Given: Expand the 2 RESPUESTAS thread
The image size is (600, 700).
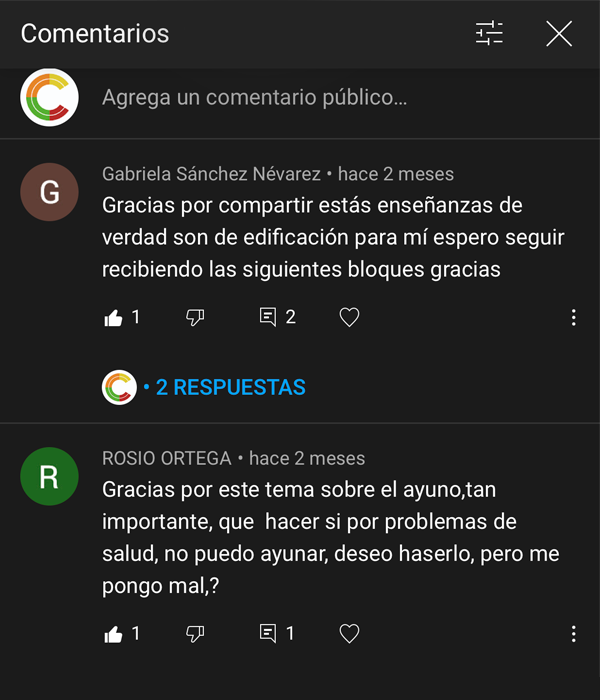Looking at the screenshot, I should (x=230, y=387).
